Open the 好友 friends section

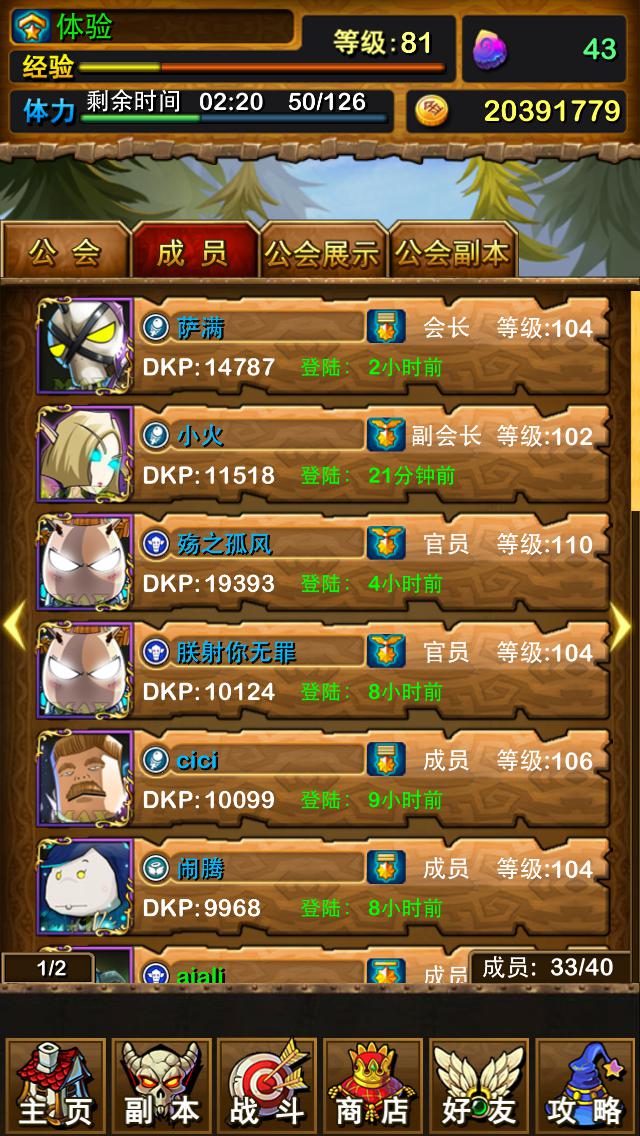[x=479, y=1086]
